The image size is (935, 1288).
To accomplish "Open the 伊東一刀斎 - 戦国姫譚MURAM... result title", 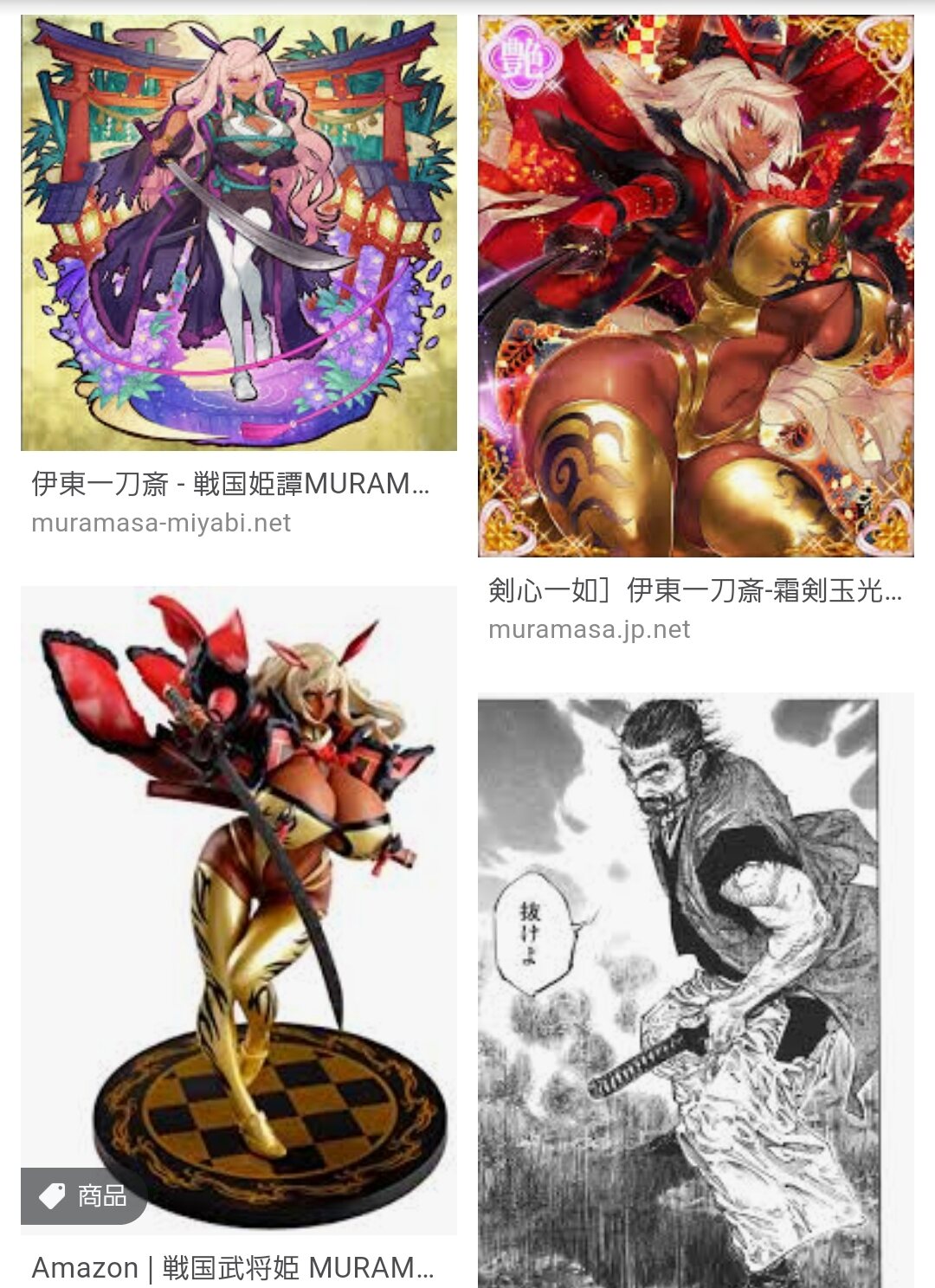I will [230, 484].
